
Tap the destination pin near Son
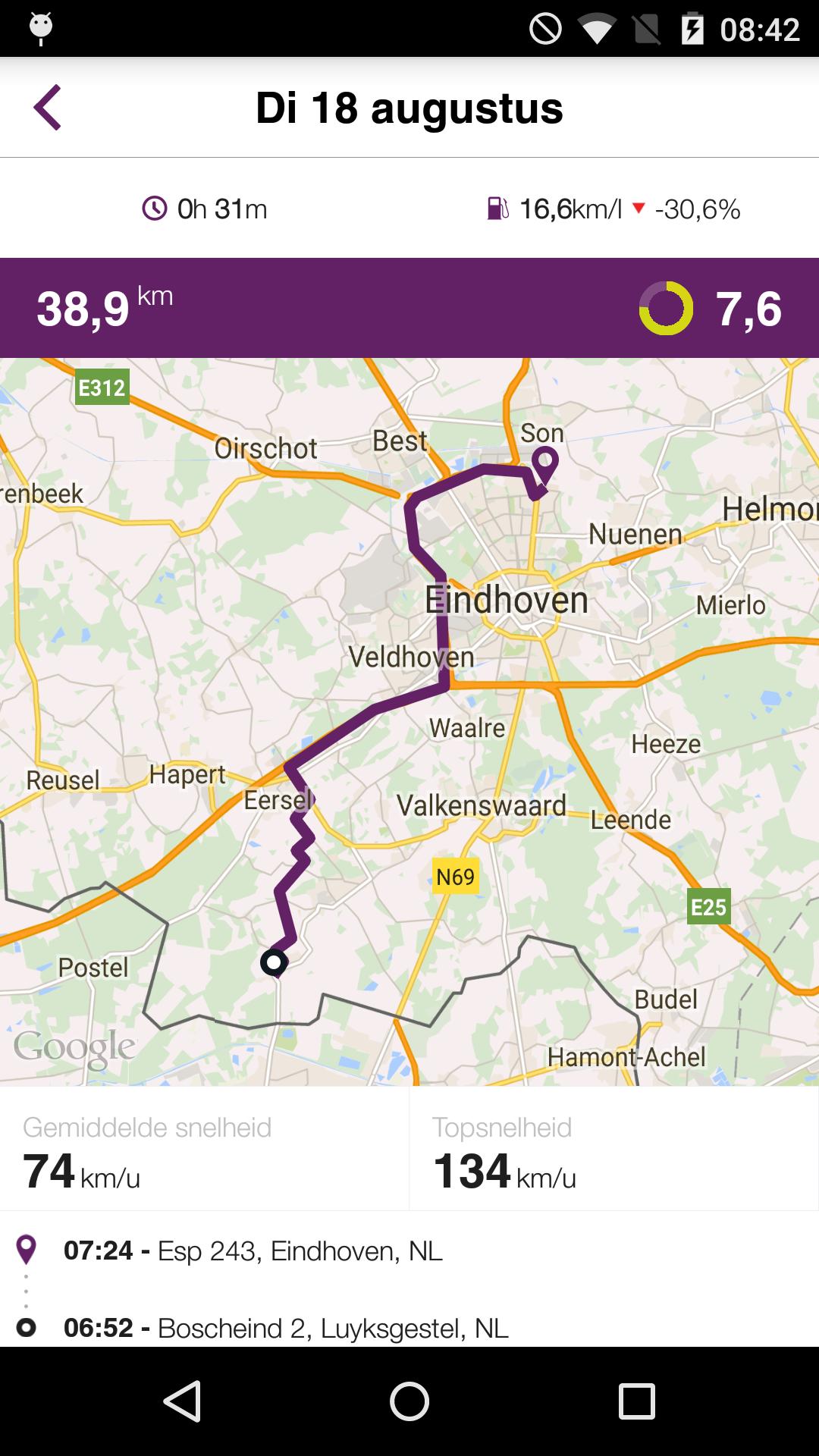pos(544,463)
